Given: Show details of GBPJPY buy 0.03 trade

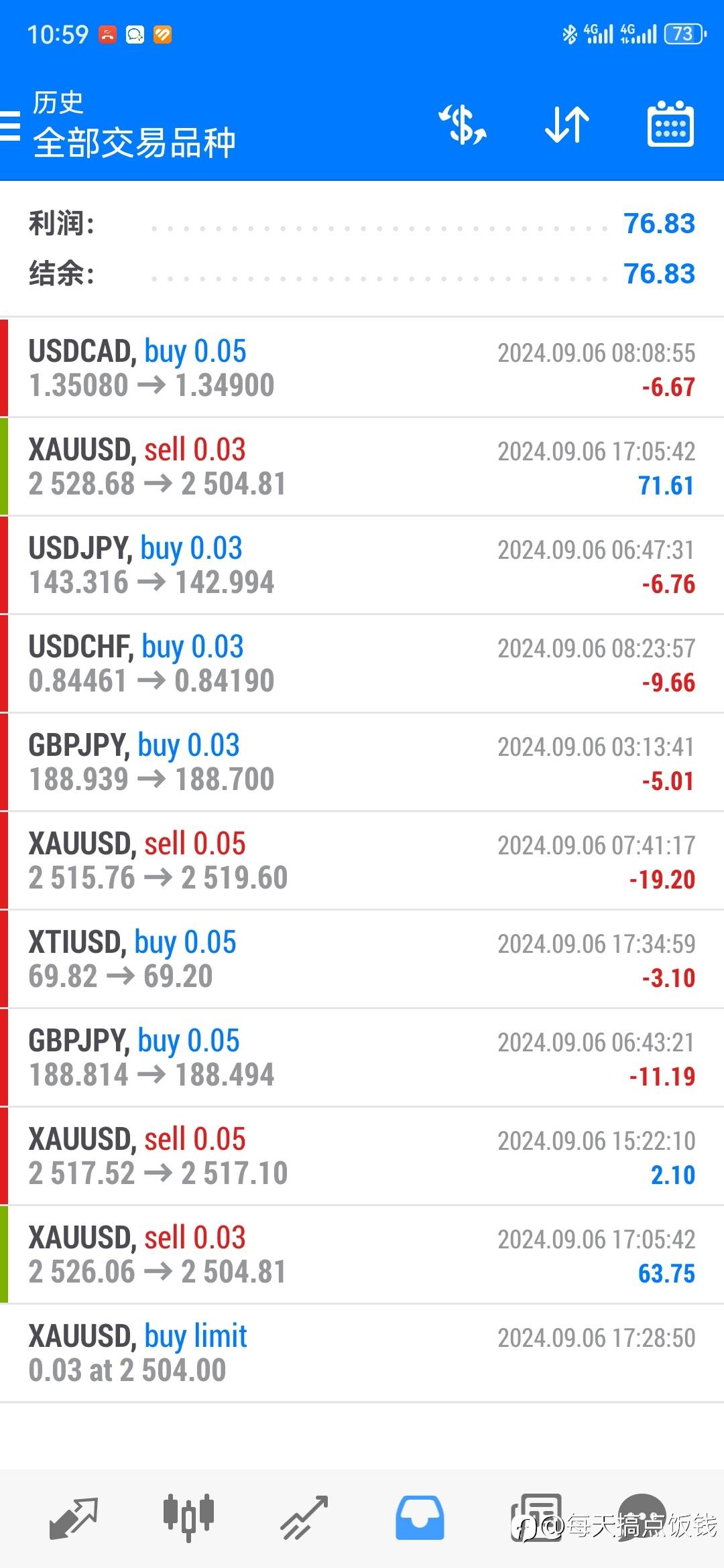Looking at the screenshot, I should [362, 762].
